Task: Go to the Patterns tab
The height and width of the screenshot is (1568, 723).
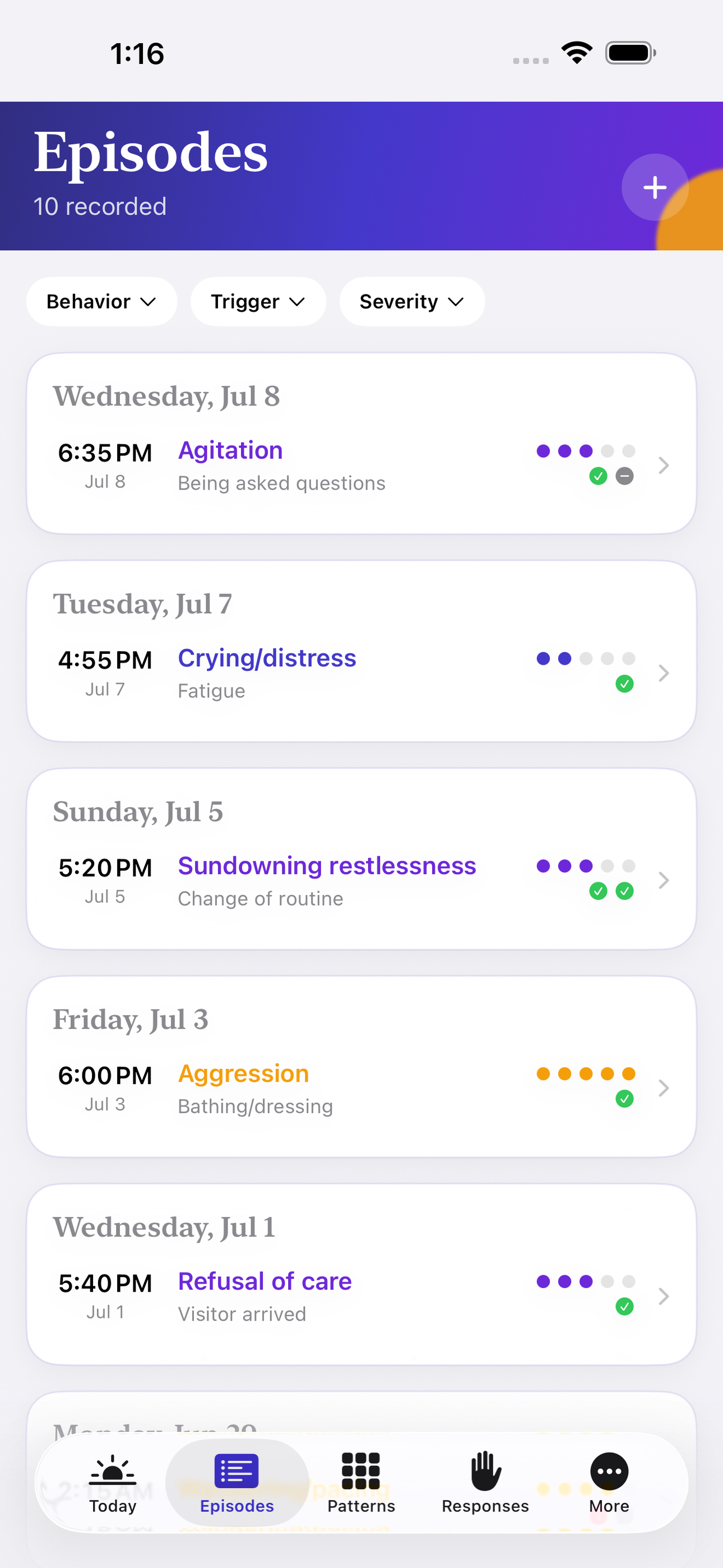Action: [x=361, y=1483]
